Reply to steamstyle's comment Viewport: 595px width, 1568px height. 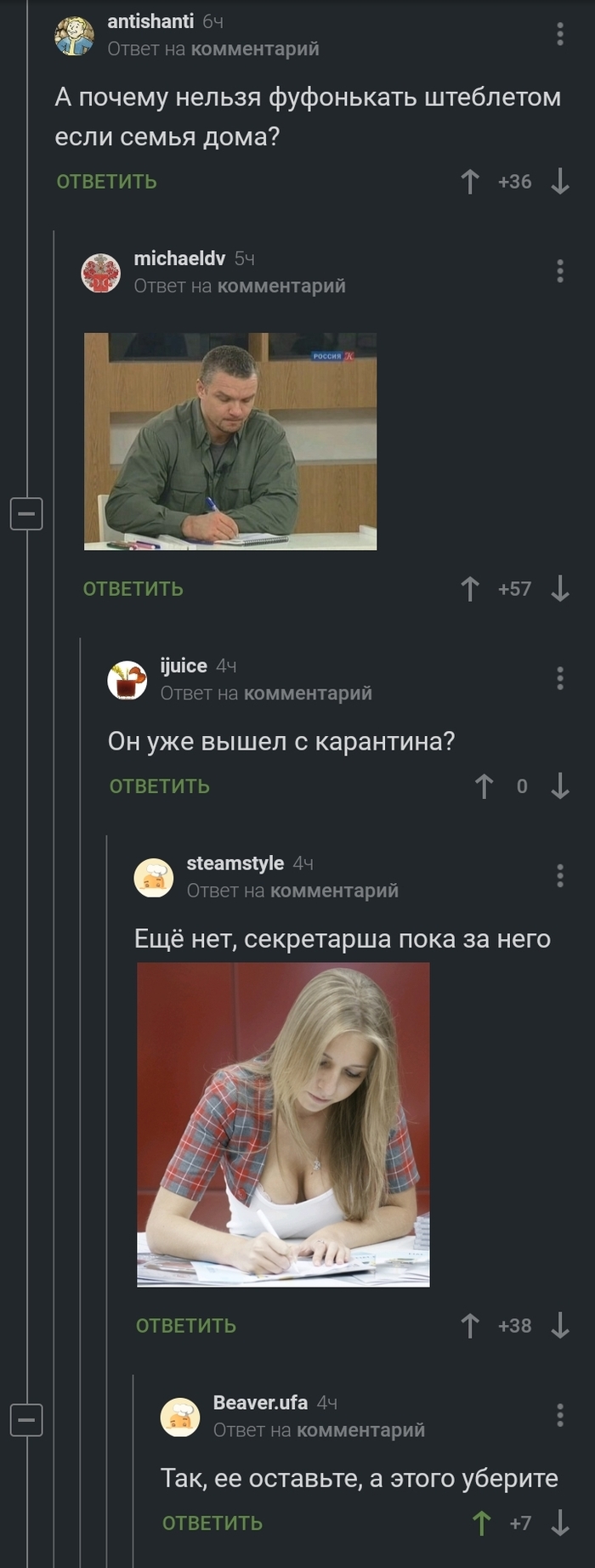tap(186, 1326)
